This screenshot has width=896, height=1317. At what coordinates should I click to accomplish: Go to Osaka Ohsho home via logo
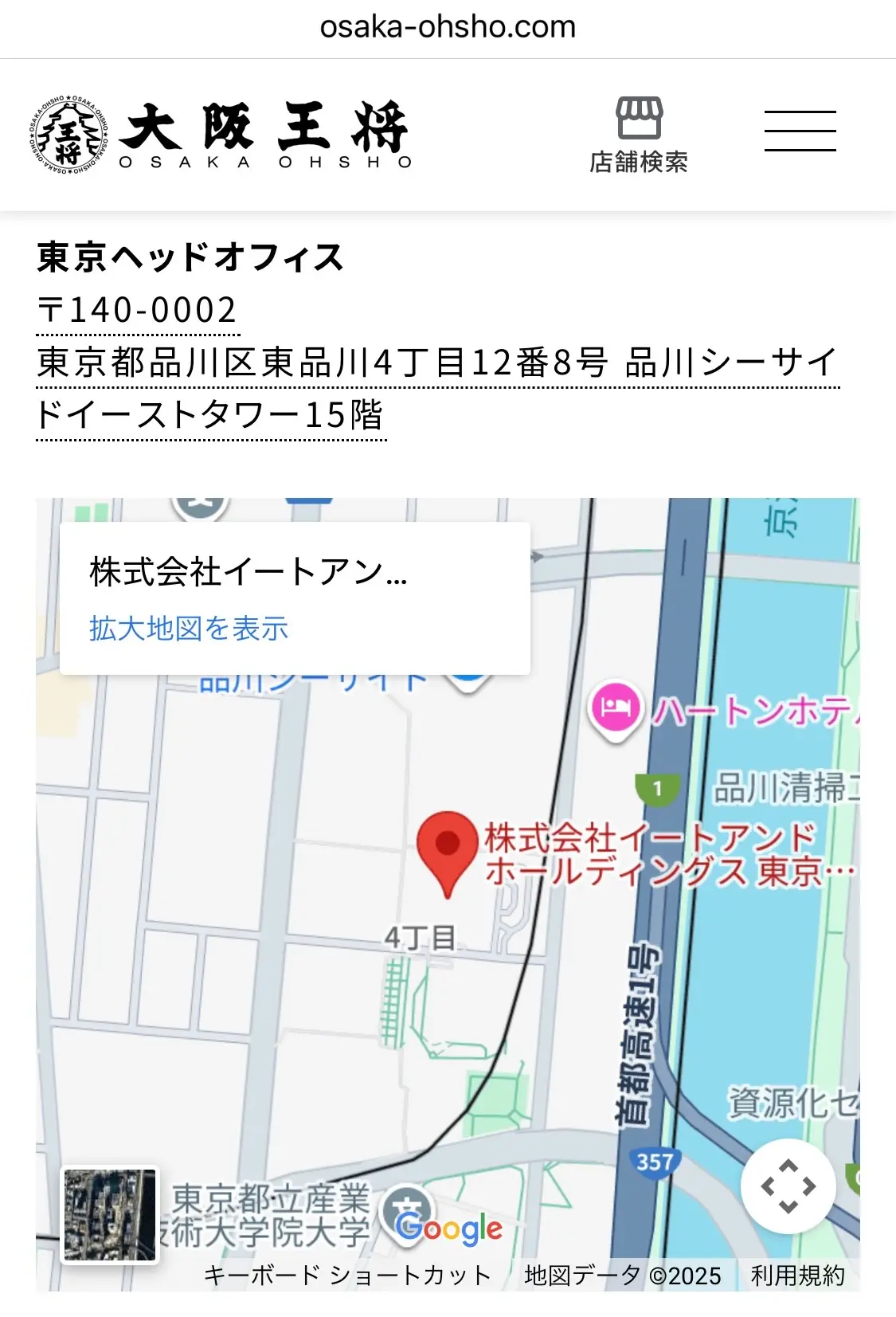point(221,134)
